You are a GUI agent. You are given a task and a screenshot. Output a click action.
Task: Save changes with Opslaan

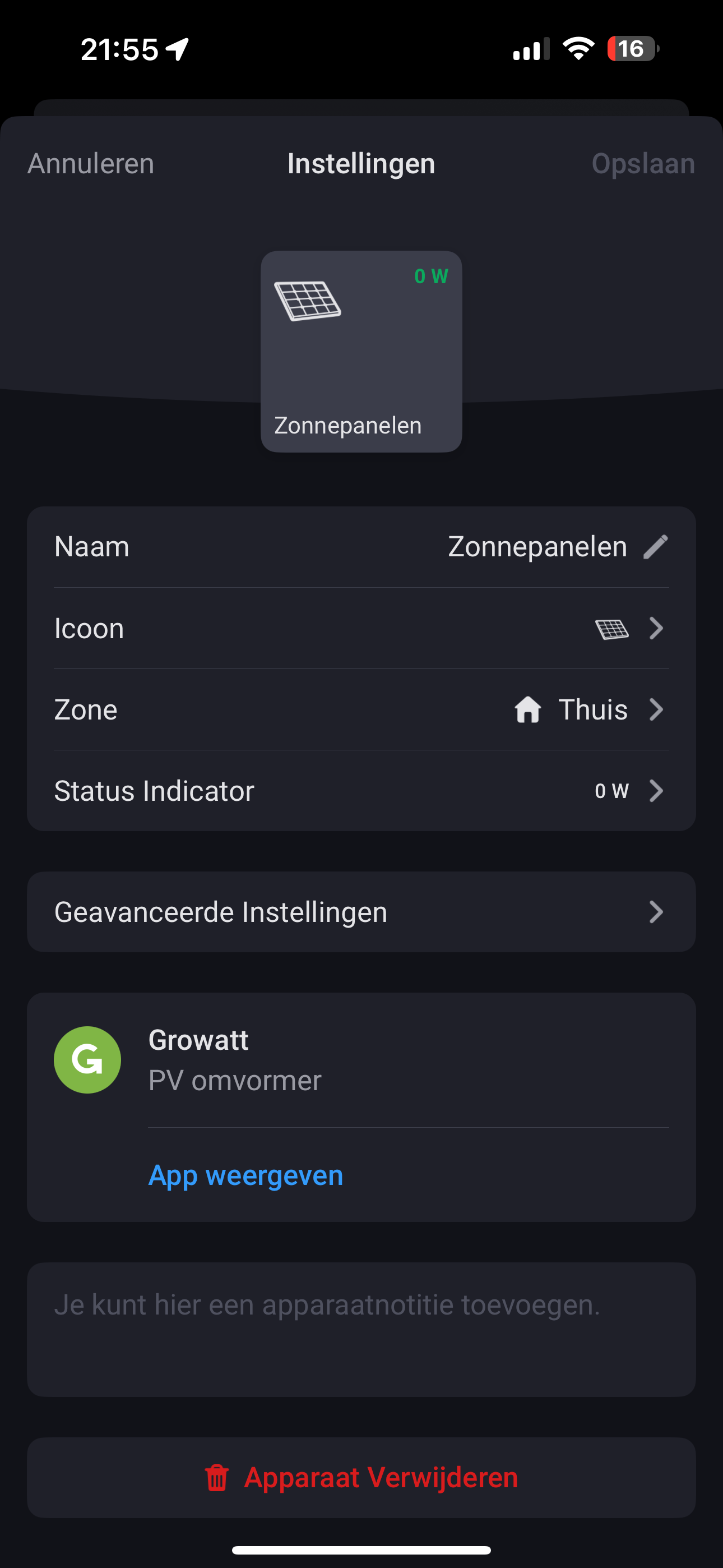[x=643, y=164]
